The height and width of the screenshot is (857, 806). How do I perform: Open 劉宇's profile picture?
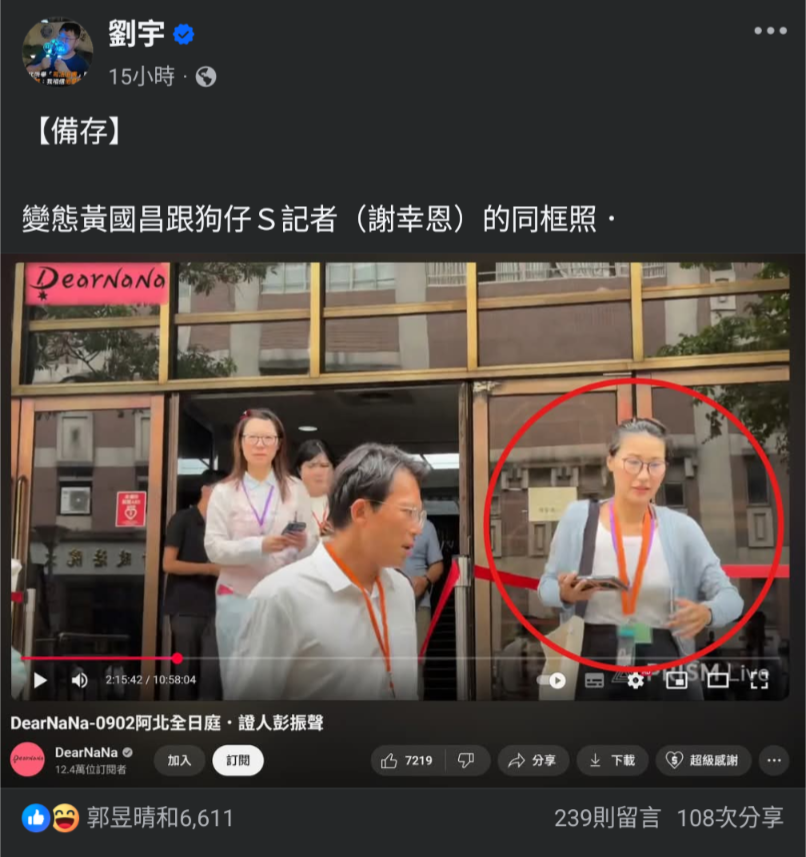pyautogui.click(x=57, y=52)
